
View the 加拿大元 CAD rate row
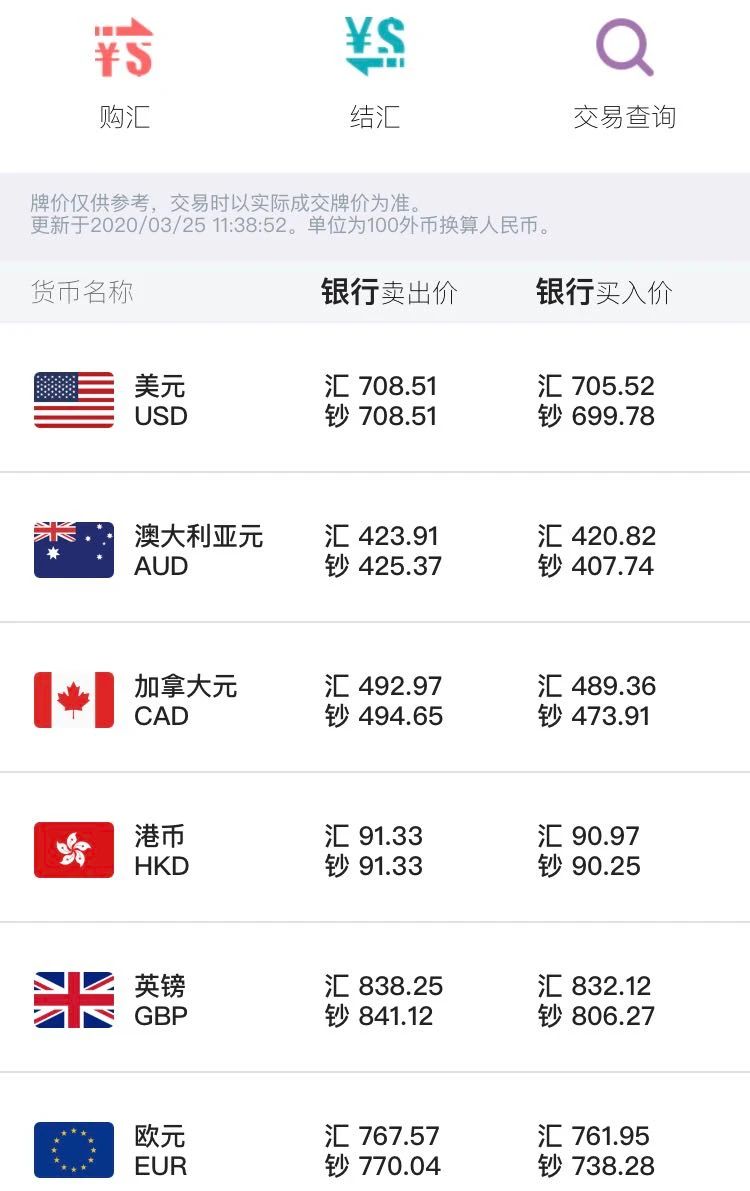pyautogui.click(x=375, y=700)
